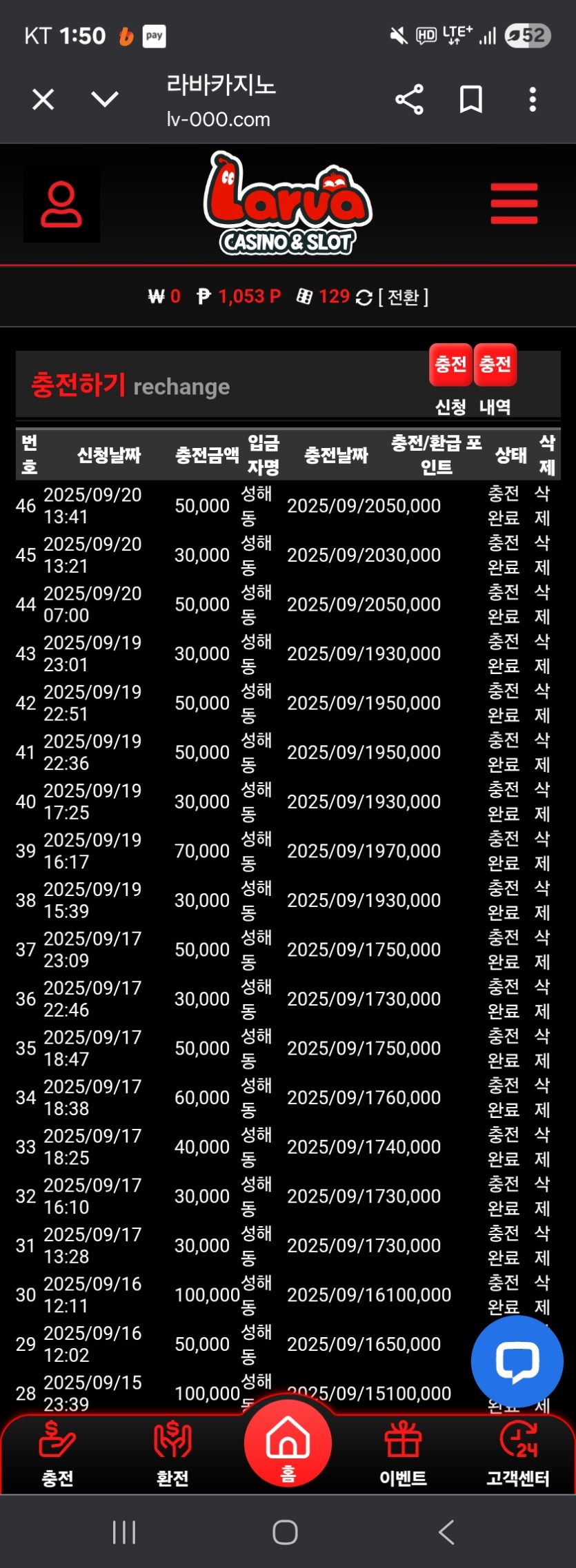576x1568 pixels.
Task: Open the red hamburger menu
Action: point(514,203)
